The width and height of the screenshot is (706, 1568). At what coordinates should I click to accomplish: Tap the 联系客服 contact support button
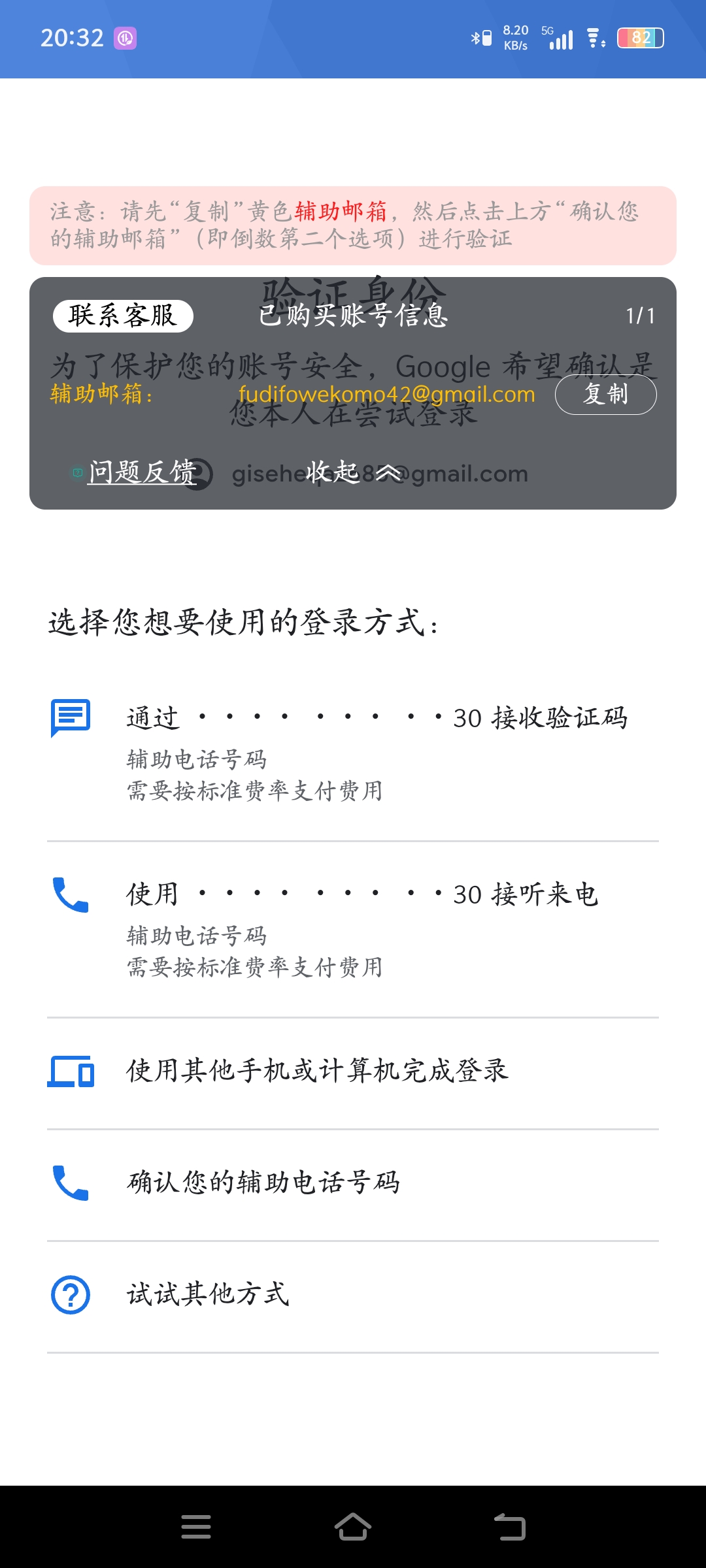pyautogui.click(x=123, y=316)
